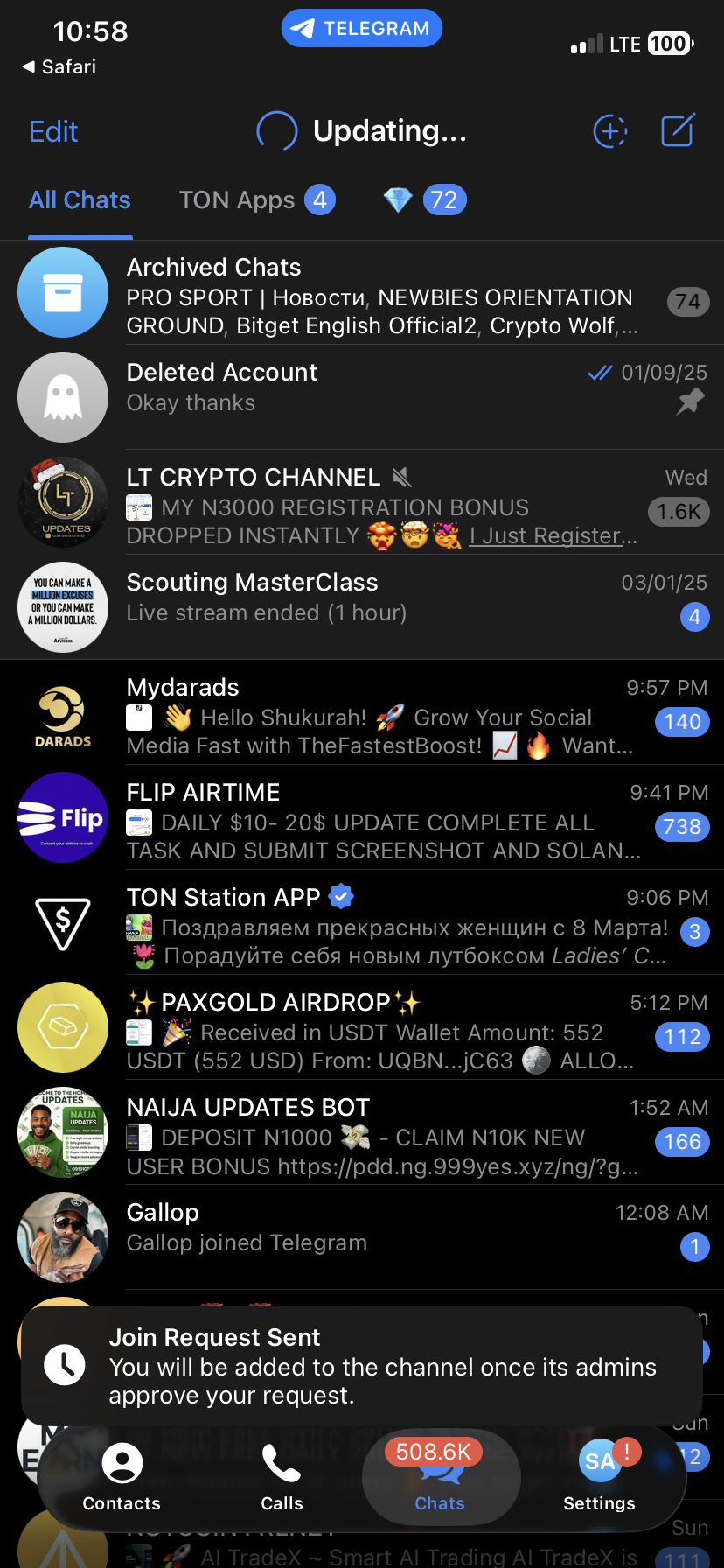Open the new story plus icon
724x1568 pixels.
[610, 131]
